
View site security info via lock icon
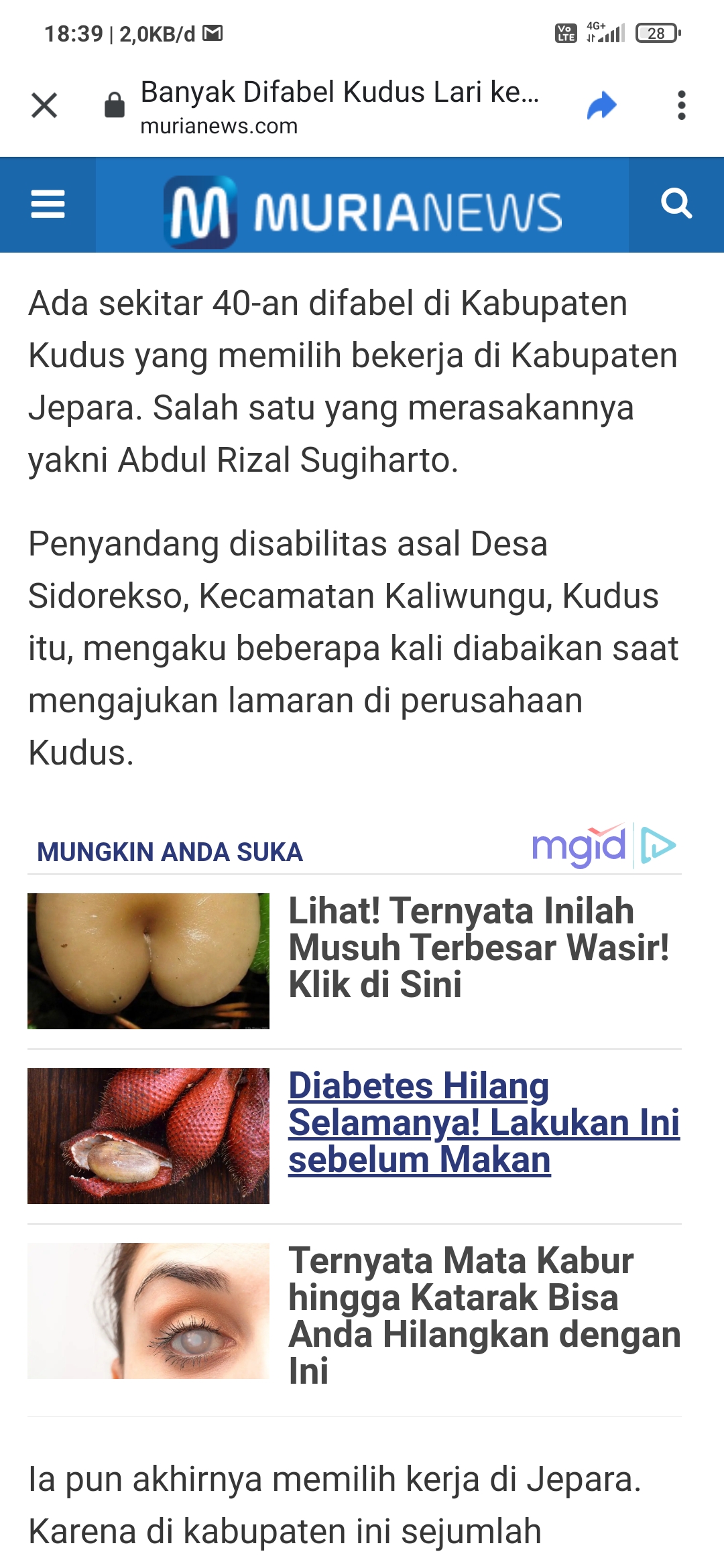pyautogui.click(x=115, y=105)
